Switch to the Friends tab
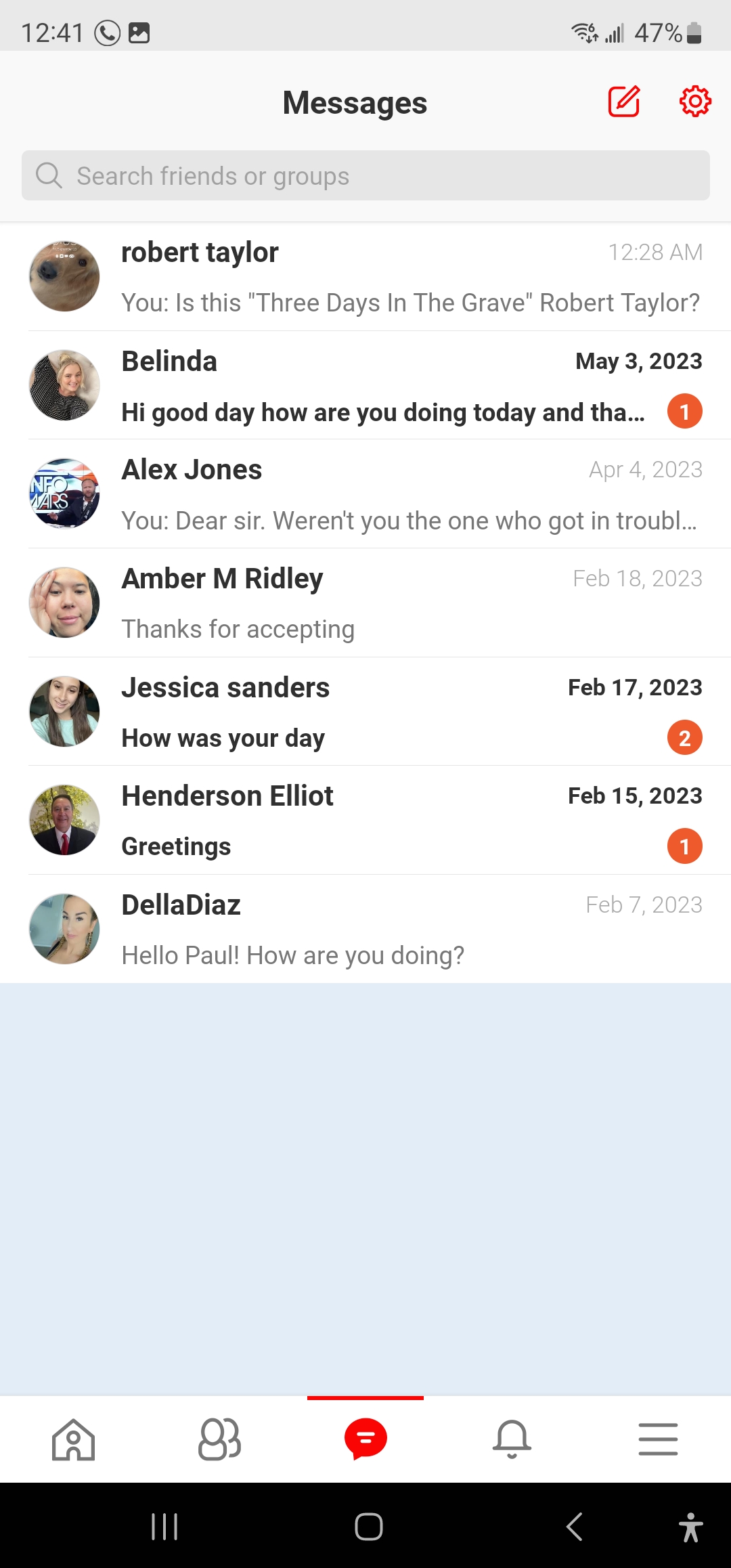Viewport: 731px width, 1568px height. pyautogui.click(x=219, y=1439)
